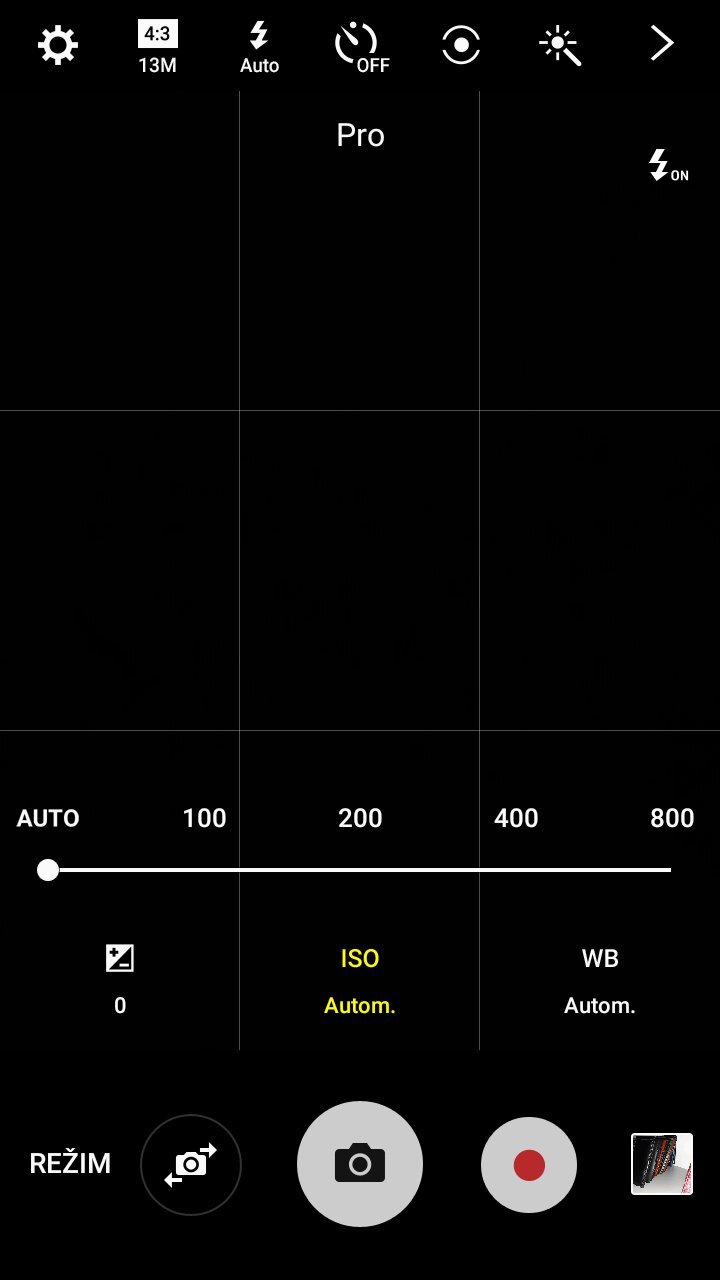Screen dimensions: 720x1280
Task: Set ISO to 200
Action: click(x=360, y=818)
